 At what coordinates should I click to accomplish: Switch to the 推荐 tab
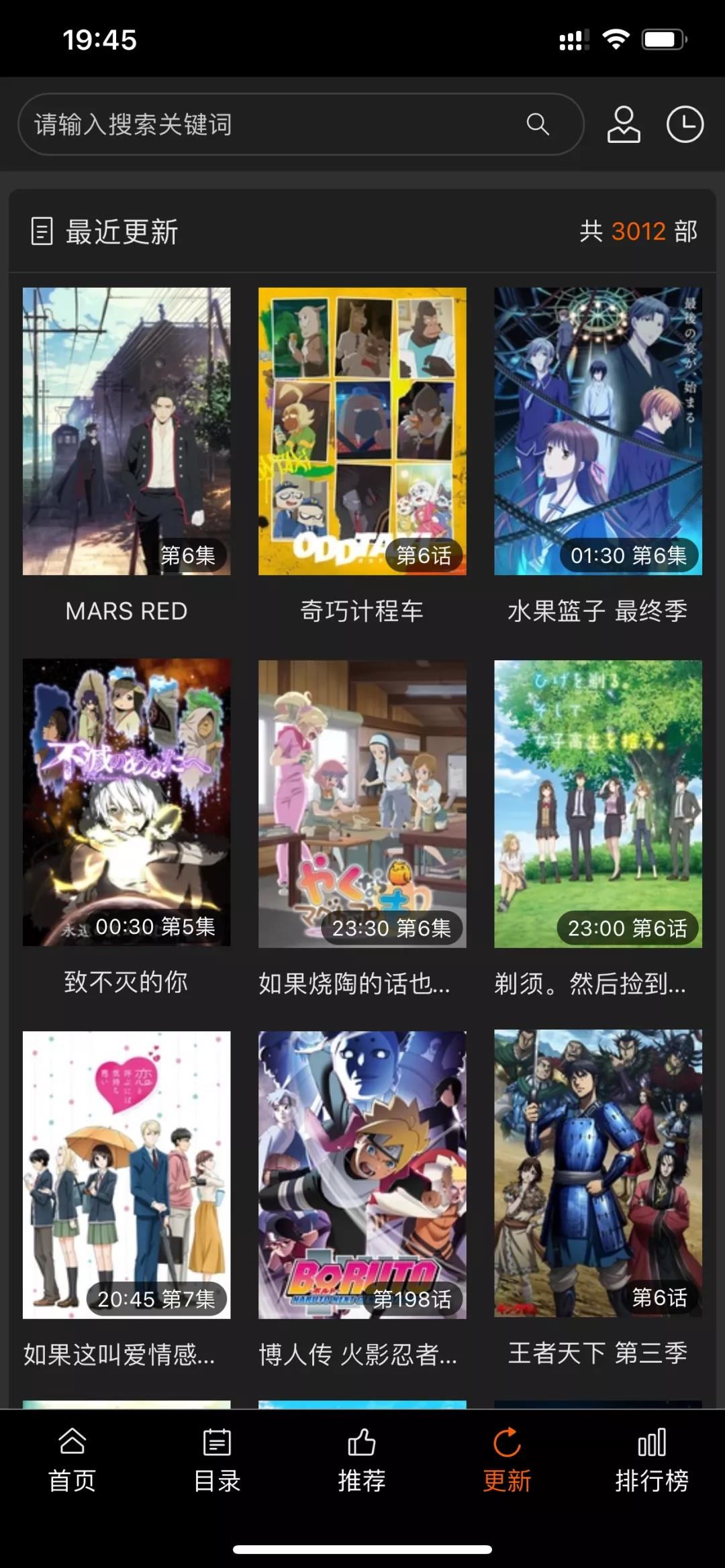click(x=362, y=1460)
